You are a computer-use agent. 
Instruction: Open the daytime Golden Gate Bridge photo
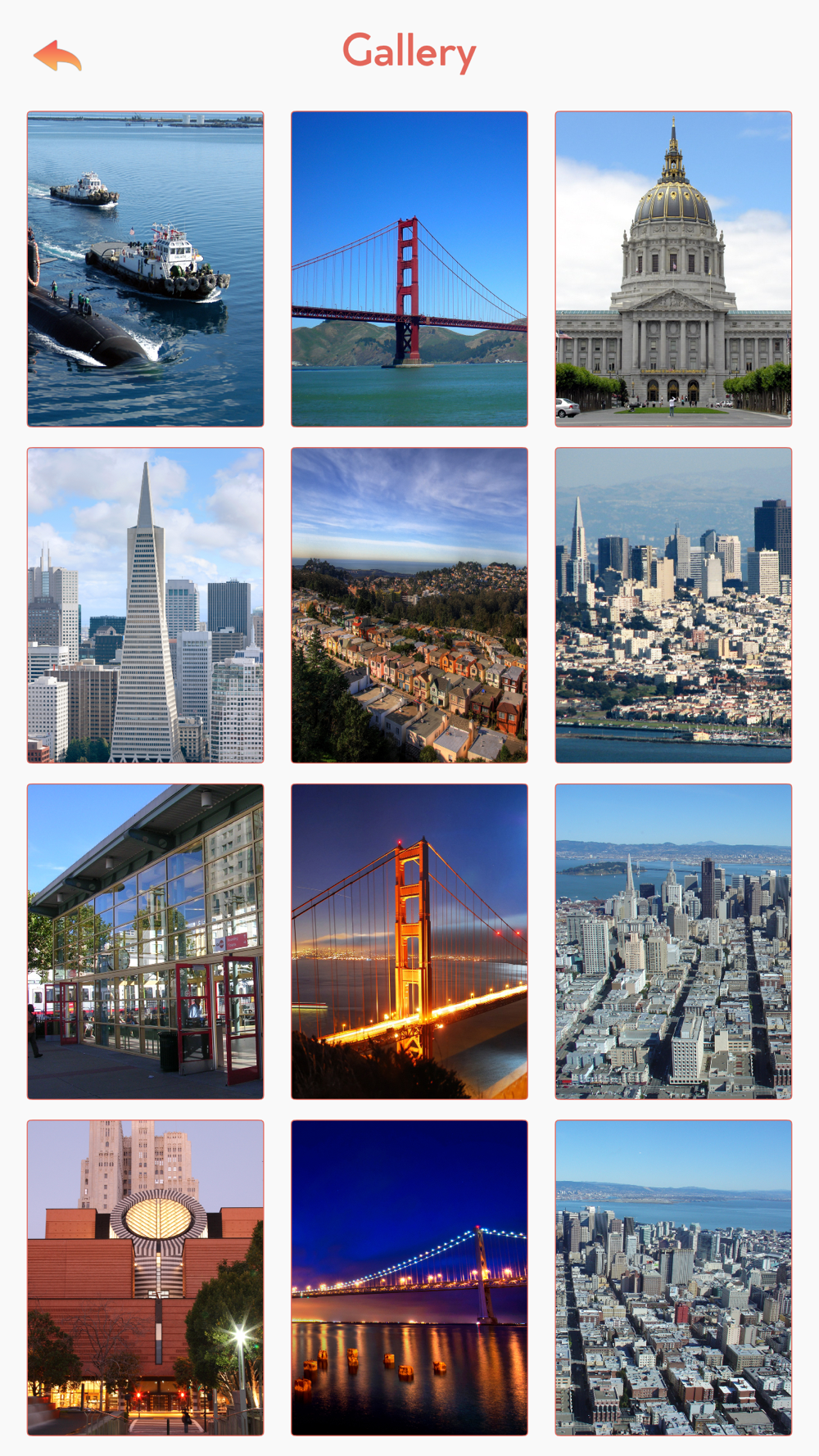[x=409, y=269]
